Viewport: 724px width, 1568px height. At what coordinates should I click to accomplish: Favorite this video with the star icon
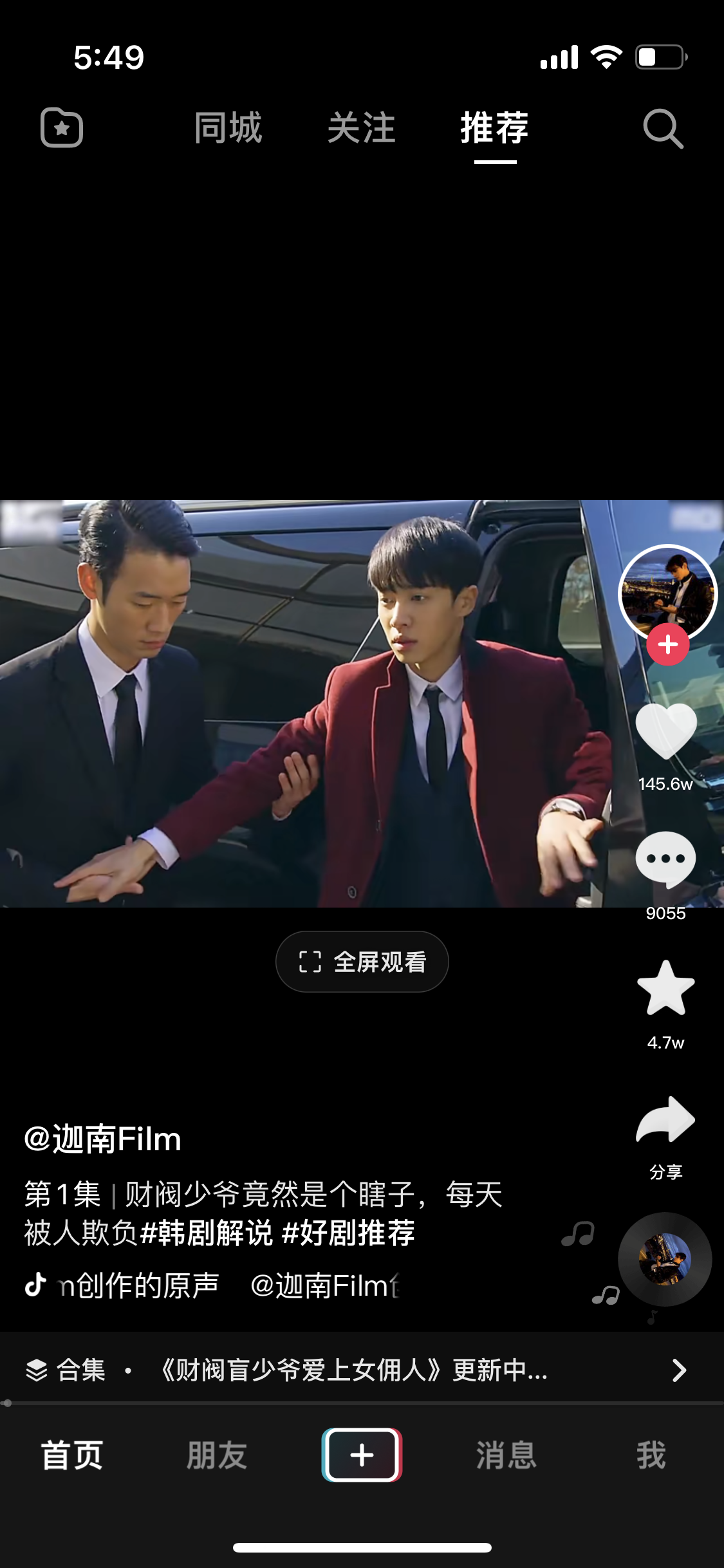click(666, 989)
